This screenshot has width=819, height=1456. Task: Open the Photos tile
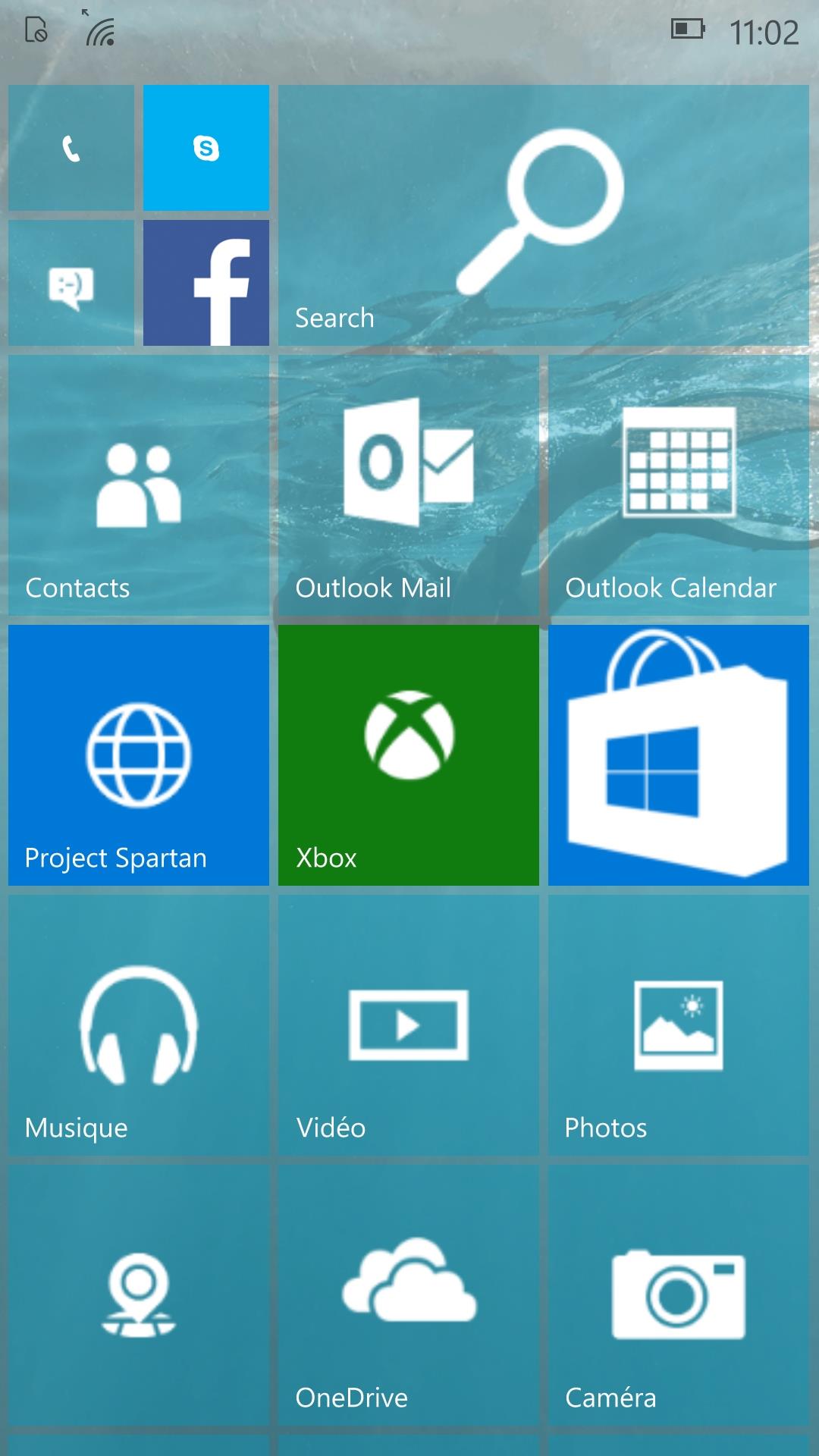679,1025
